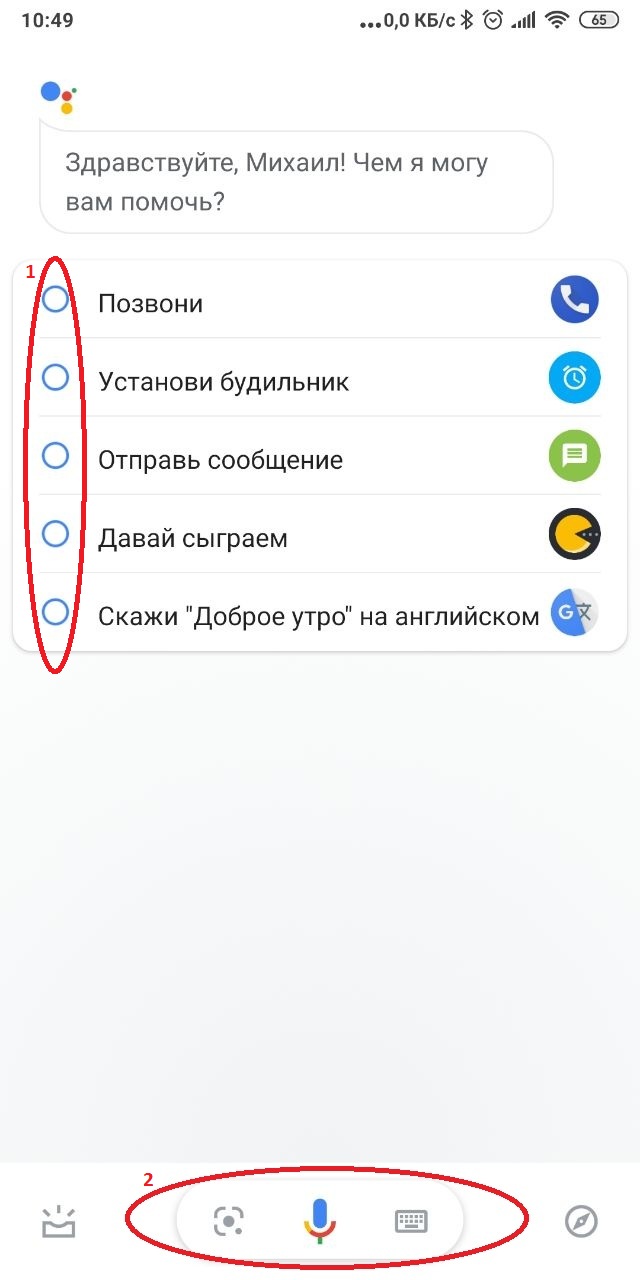Open the Explore compass icon
Viewport: 640px width, 1280px height.
tap(581, 1221)
